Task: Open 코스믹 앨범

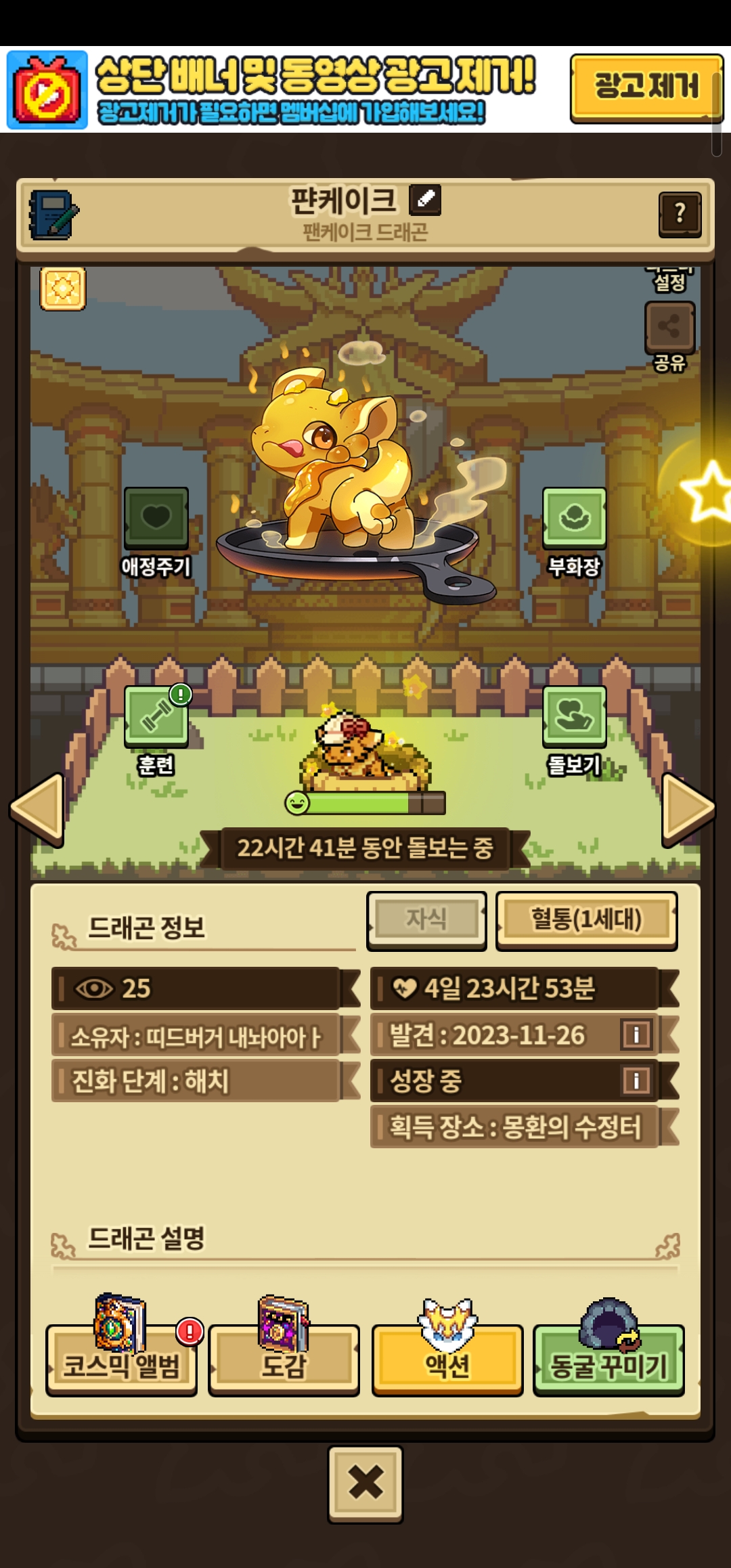Action: tap(122, 1360)
